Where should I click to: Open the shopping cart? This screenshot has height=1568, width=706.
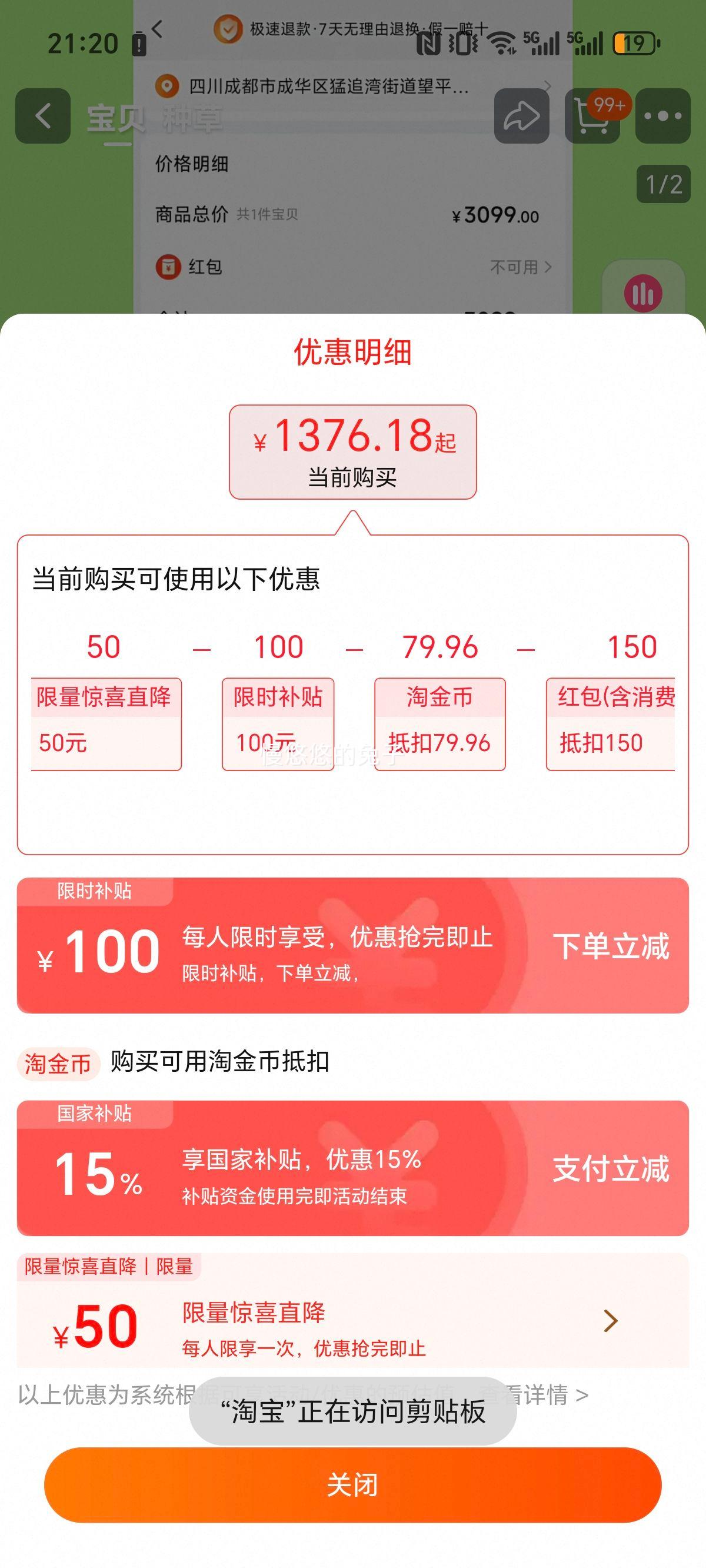pos(592,115)
